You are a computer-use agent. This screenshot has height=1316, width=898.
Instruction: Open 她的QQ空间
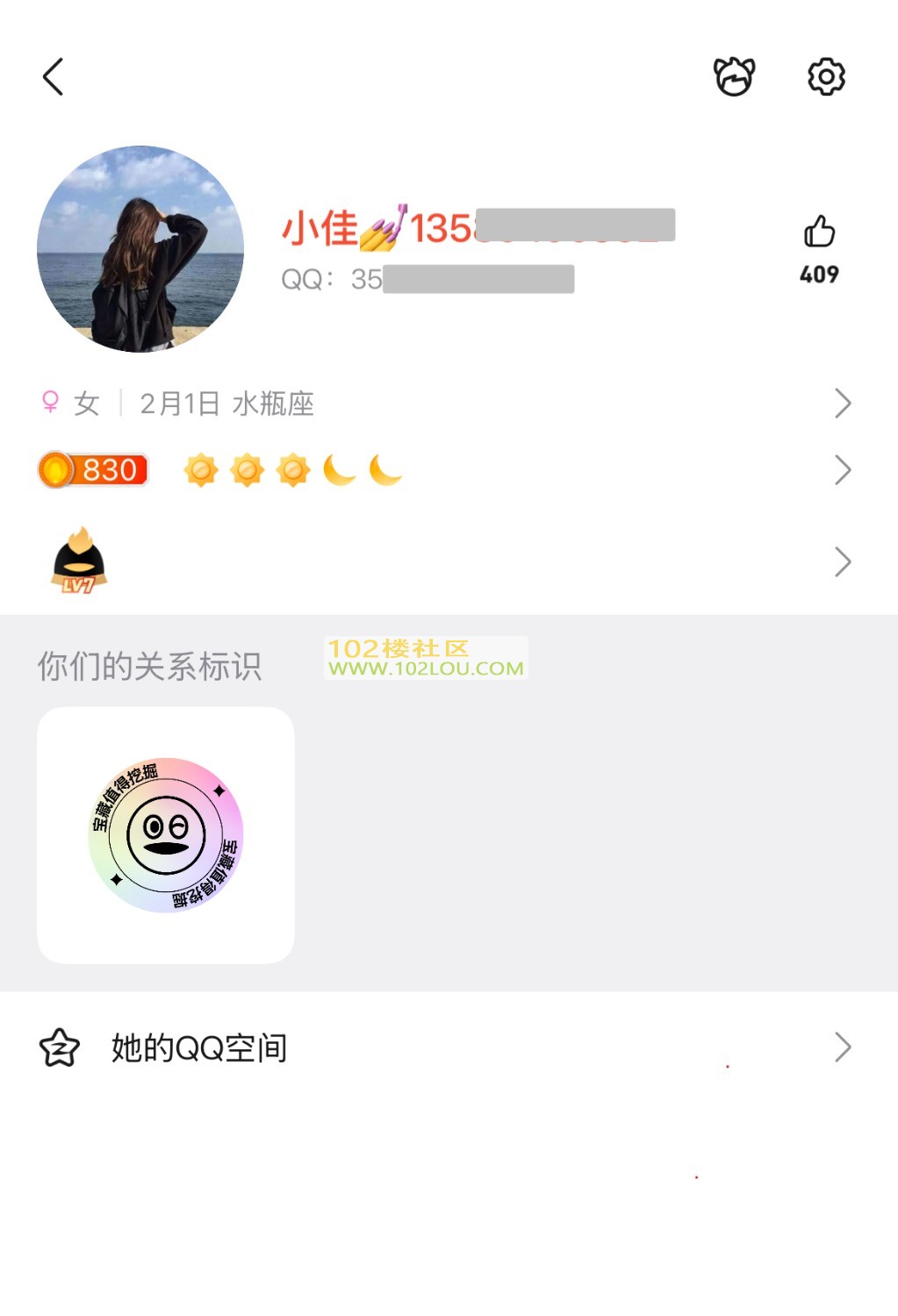(x=448, y=1048)
